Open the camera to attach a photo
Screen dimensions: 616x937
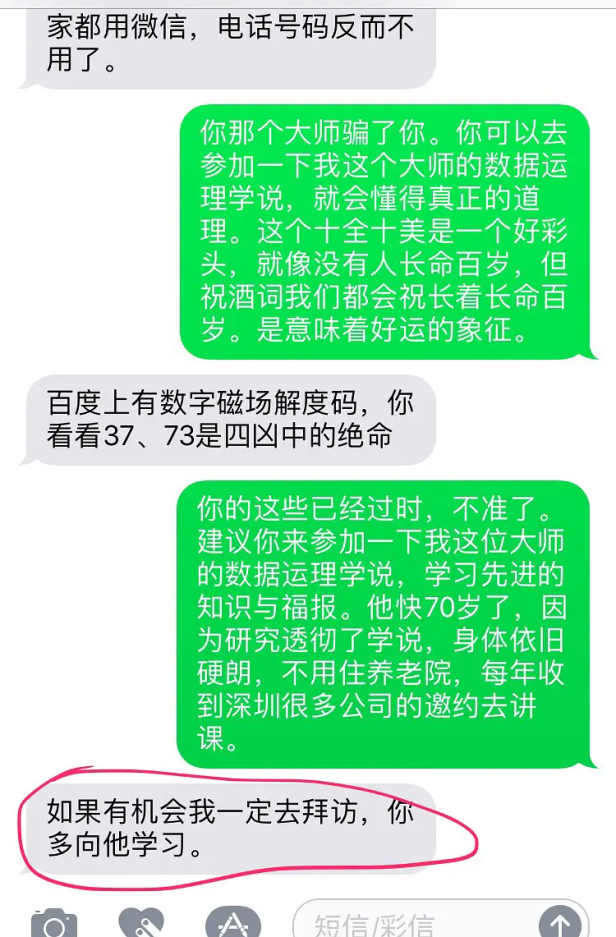pos(54,925)
